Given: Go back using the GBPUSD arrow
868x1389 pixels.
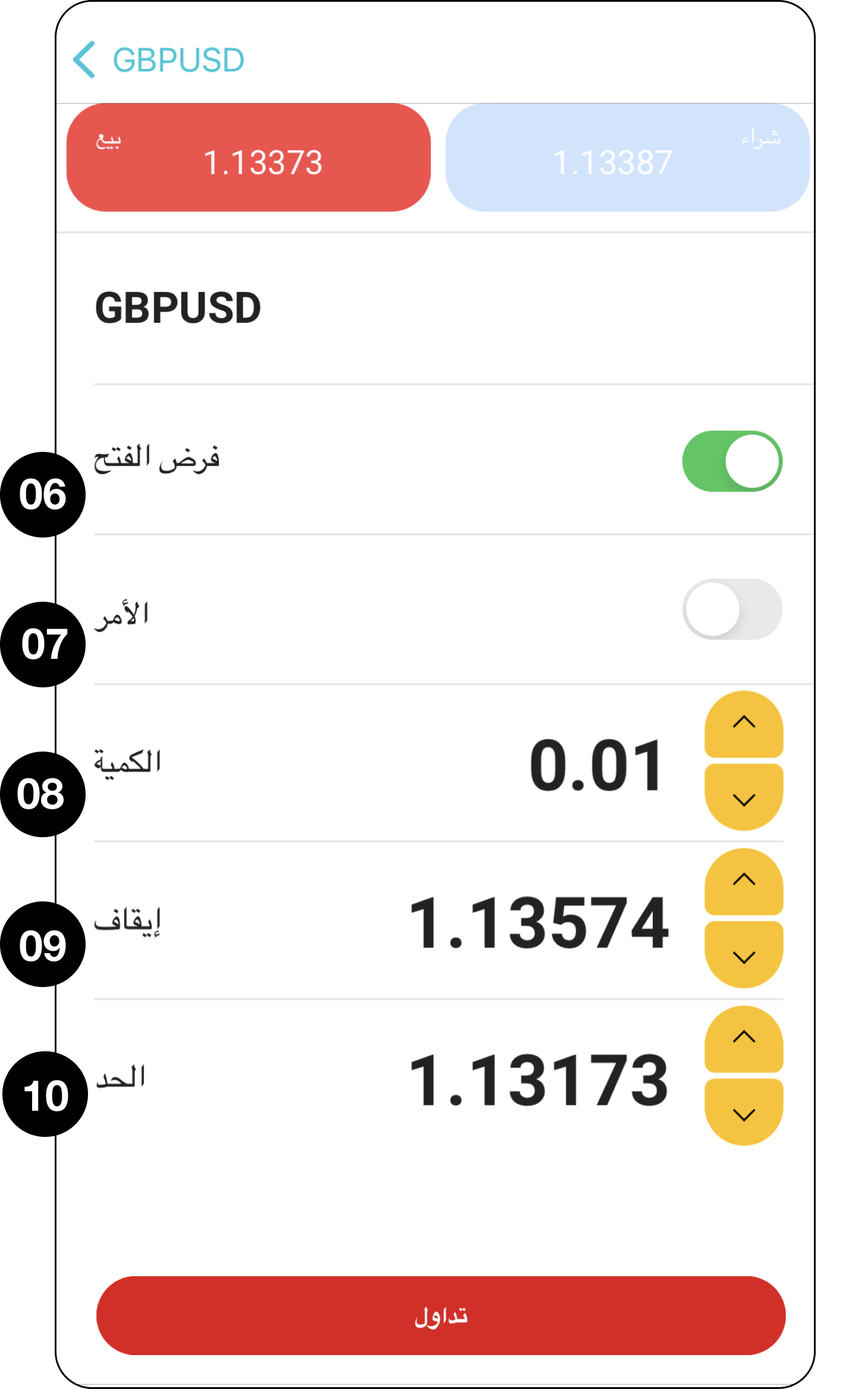Looking at the screenshot, I should coord(84,59).
